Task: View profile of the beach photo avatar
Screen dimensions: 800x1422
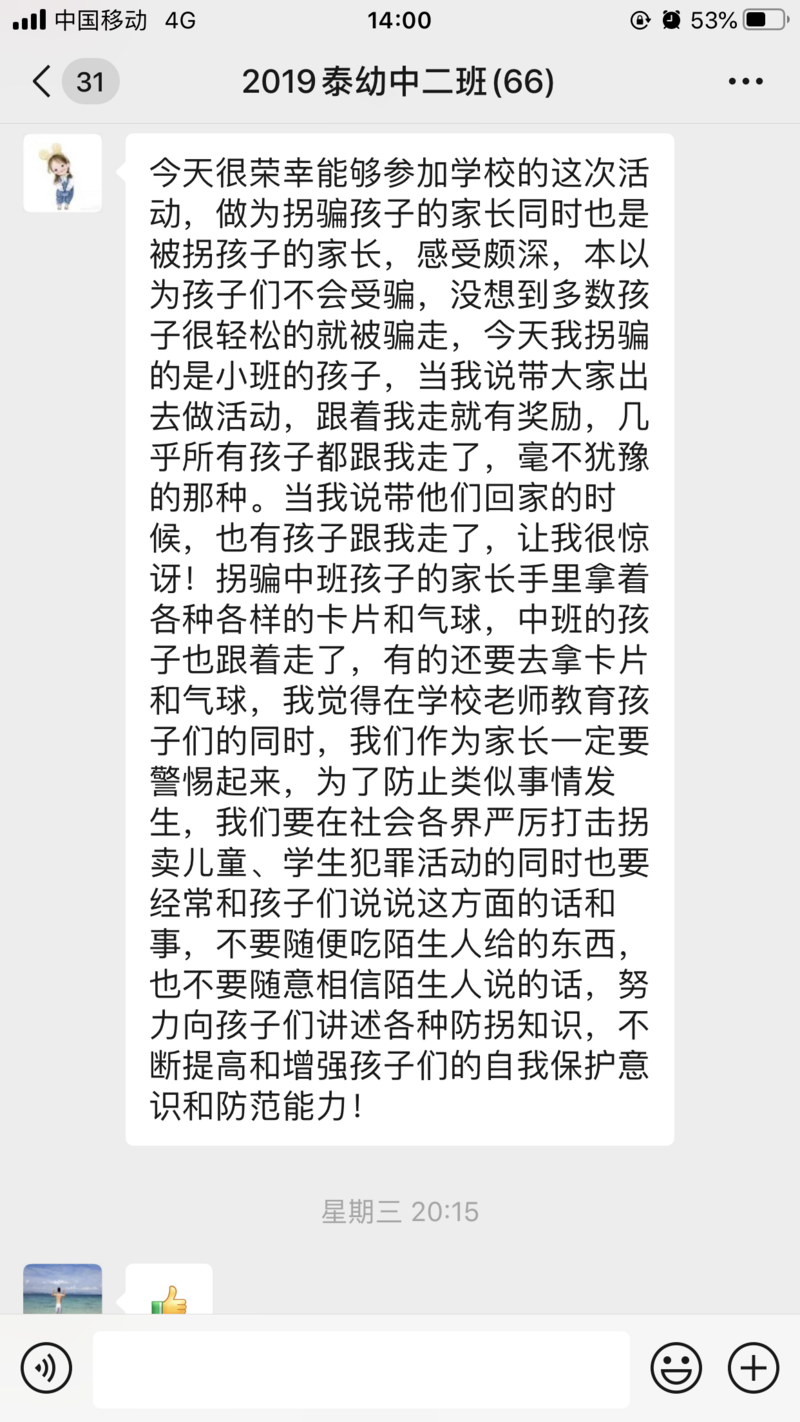Action: click(x=62, y=1290)
